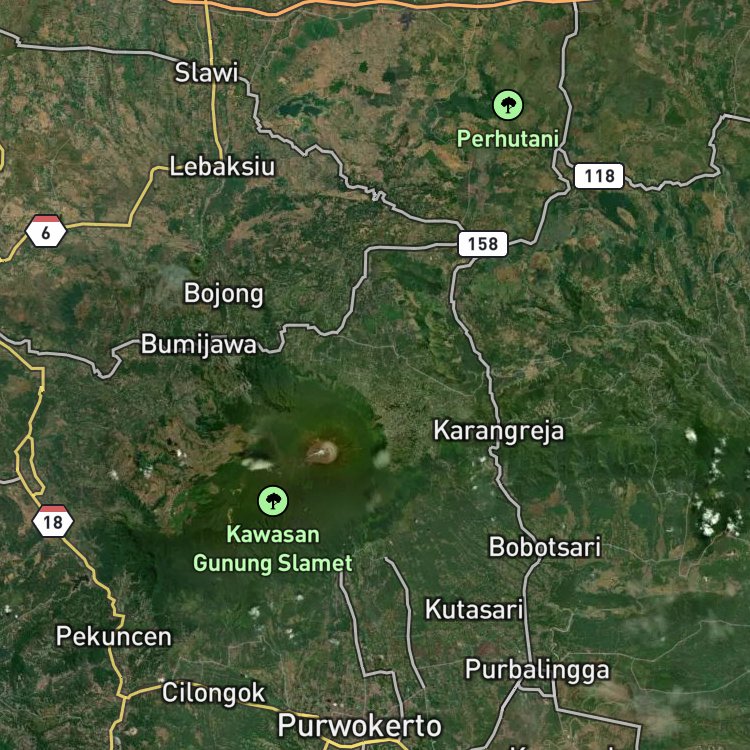This screenshot has height=750, width=750.
Task: Select the Kawasan Gunung Slamet marker
Action: pos(273,501)
